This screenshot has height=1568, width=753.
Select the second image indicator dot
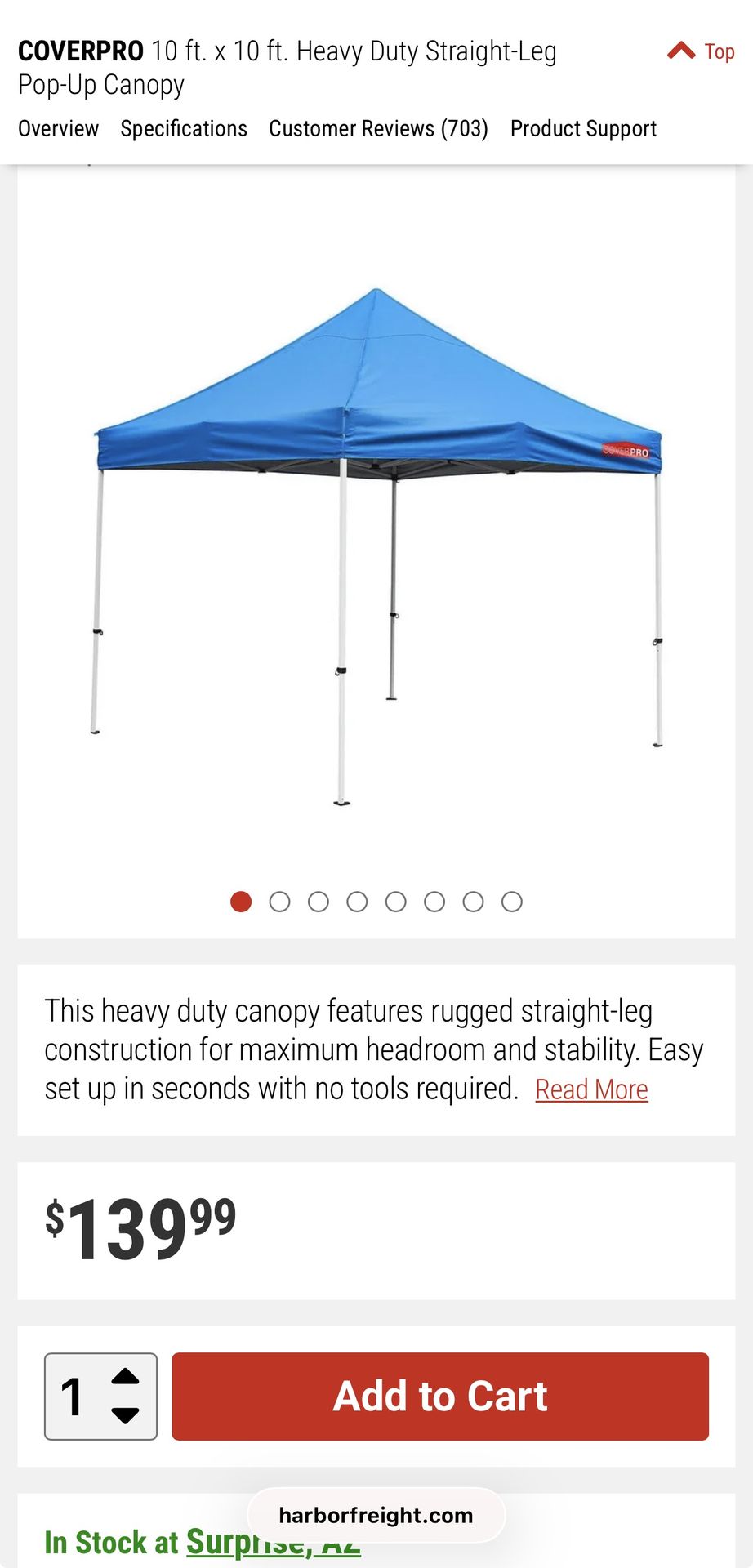279,902
